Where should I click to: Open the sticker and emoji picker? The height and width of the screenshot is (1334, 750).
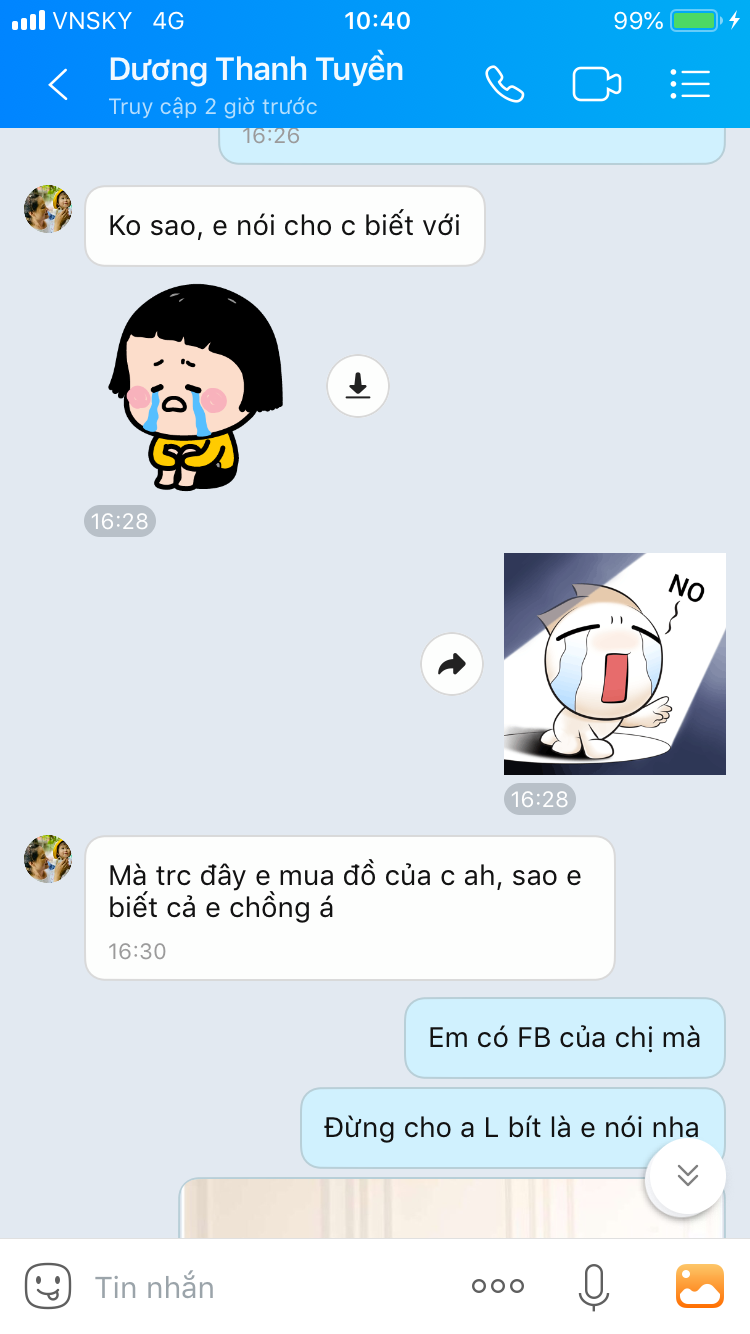tap(48, 1286)
